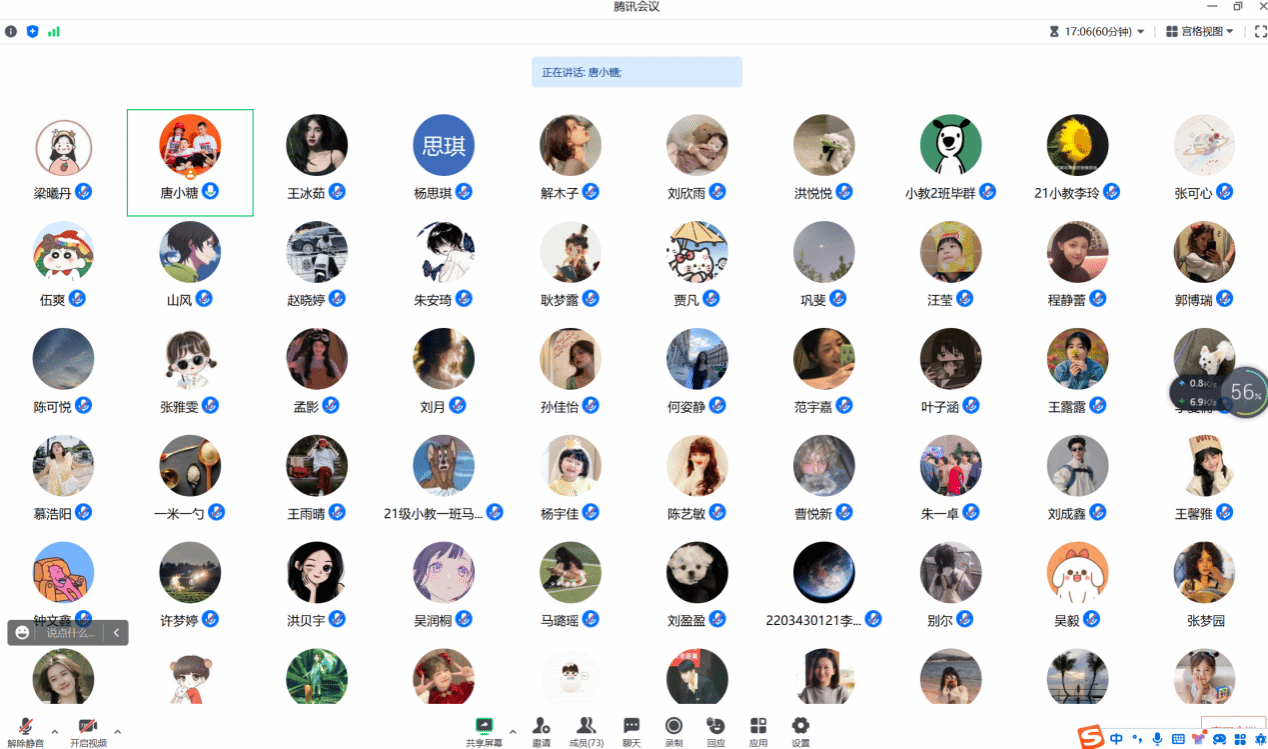Open the 回应 reactions menu
1268x749 pixels.
click(715, 731)
